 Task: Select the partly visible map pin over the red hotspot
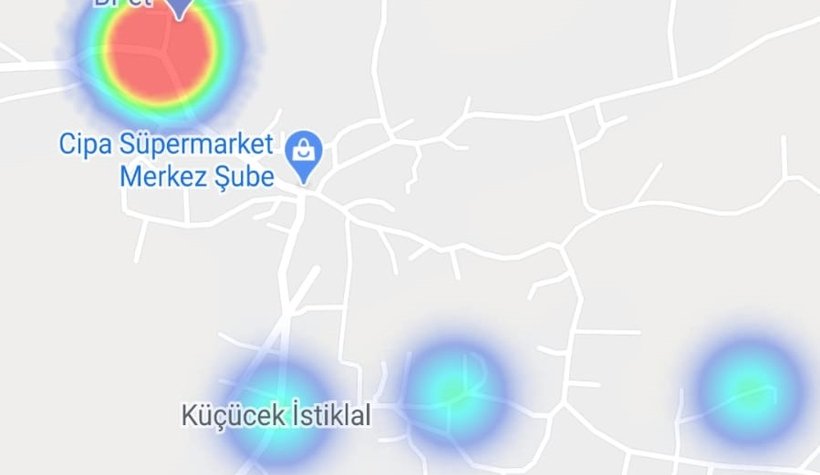tap(178, 8)
